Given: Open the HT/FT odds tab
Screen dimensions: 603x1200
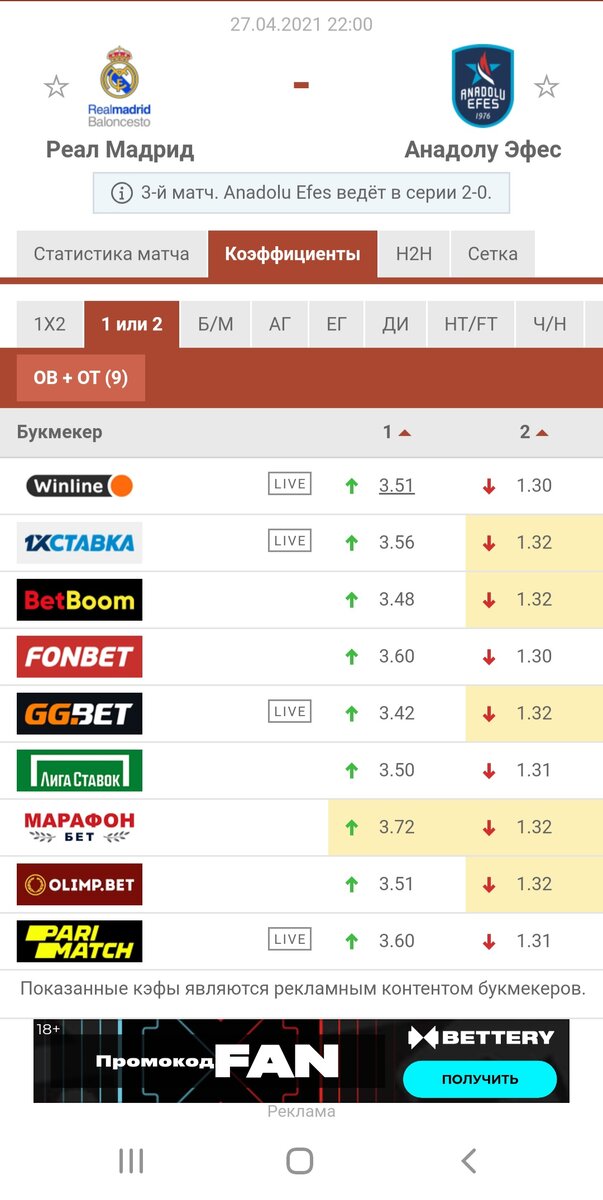Looking at the screenshot, I should click(471, 324).
